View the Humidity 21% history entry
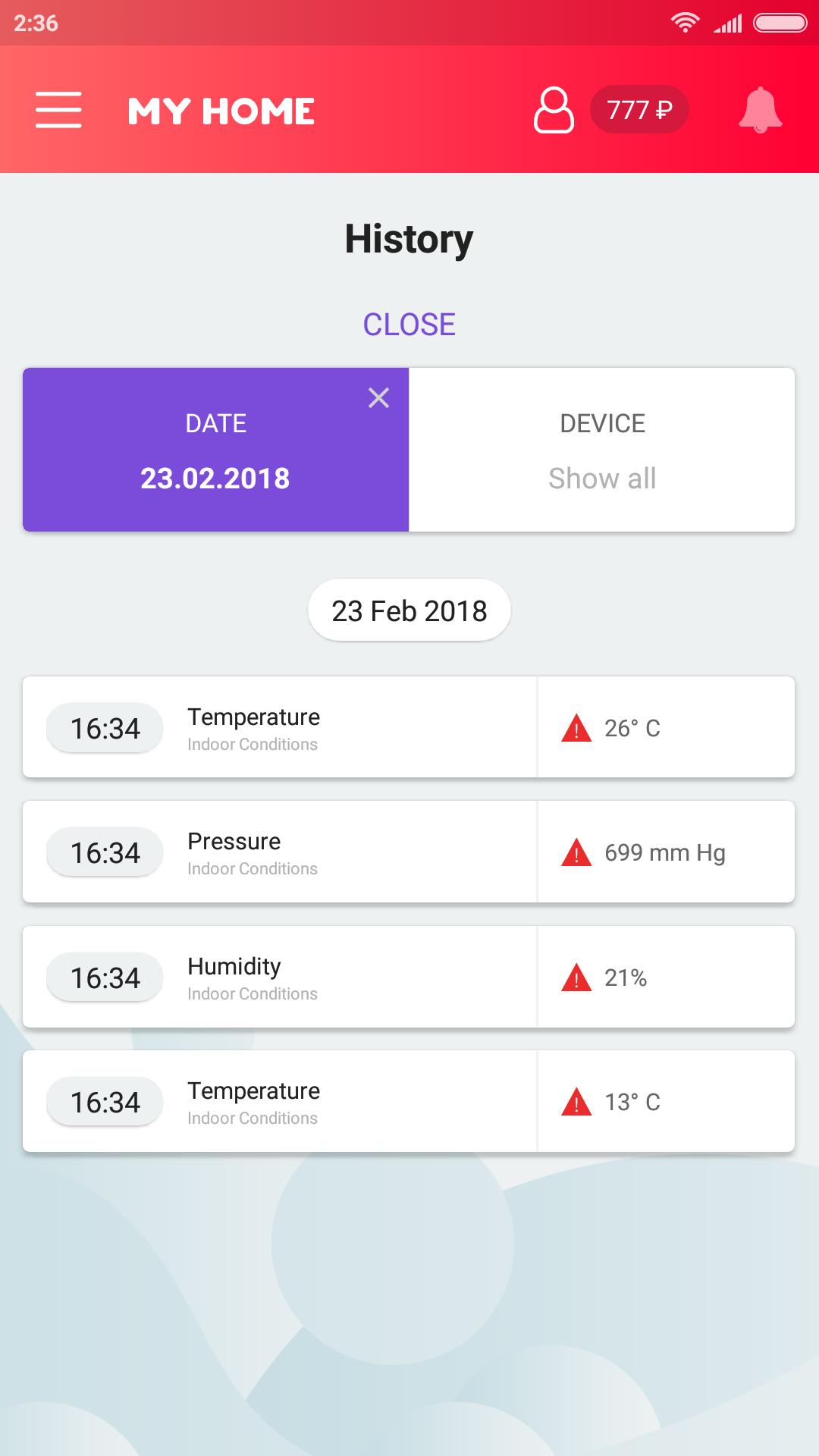Viewport: 819px width, 1456px height. 409,977
